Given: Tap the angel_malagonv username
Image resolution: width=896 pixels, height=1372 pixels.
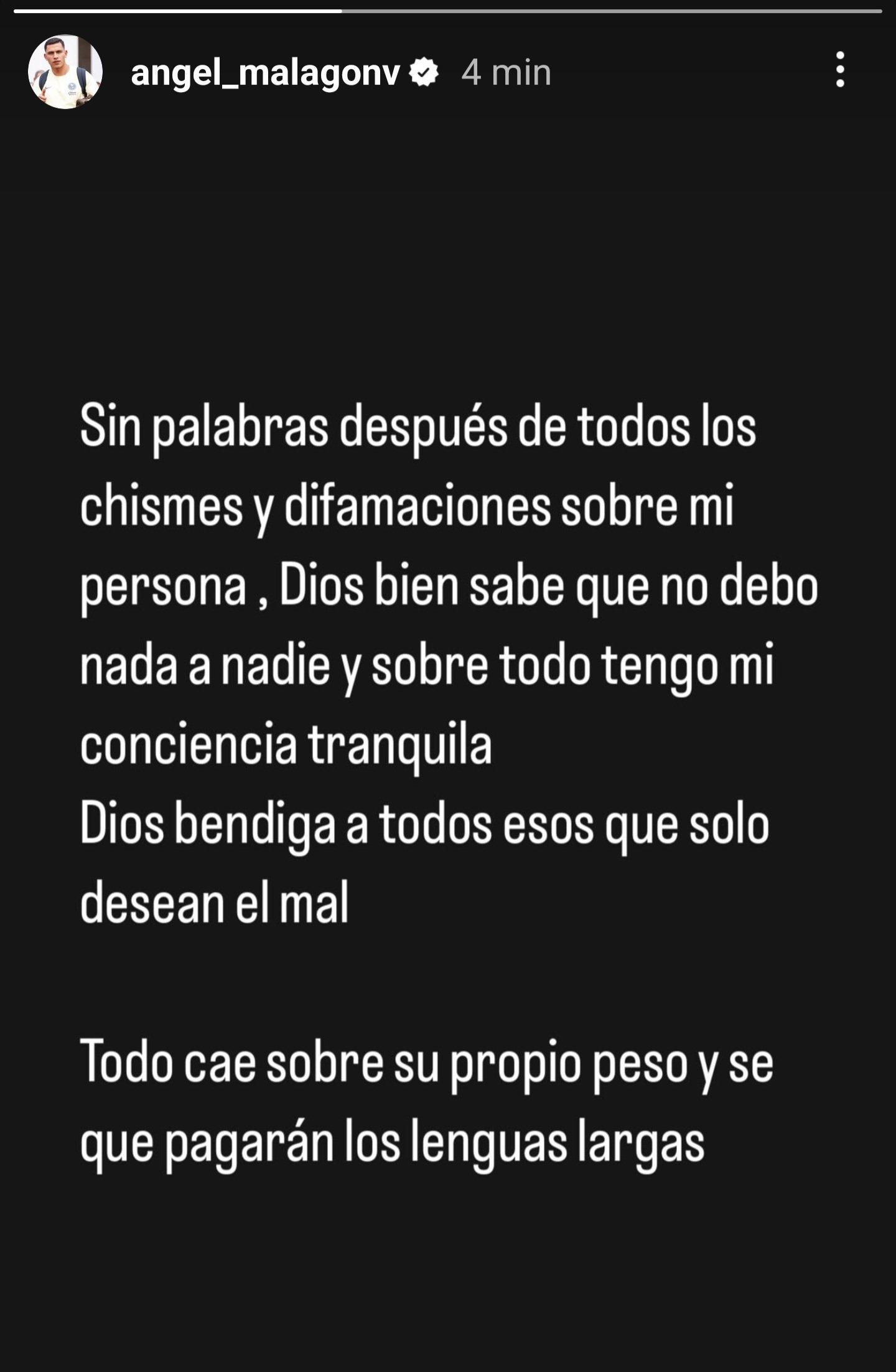Looking at the screenshot, I should click(x=266, y=73).
